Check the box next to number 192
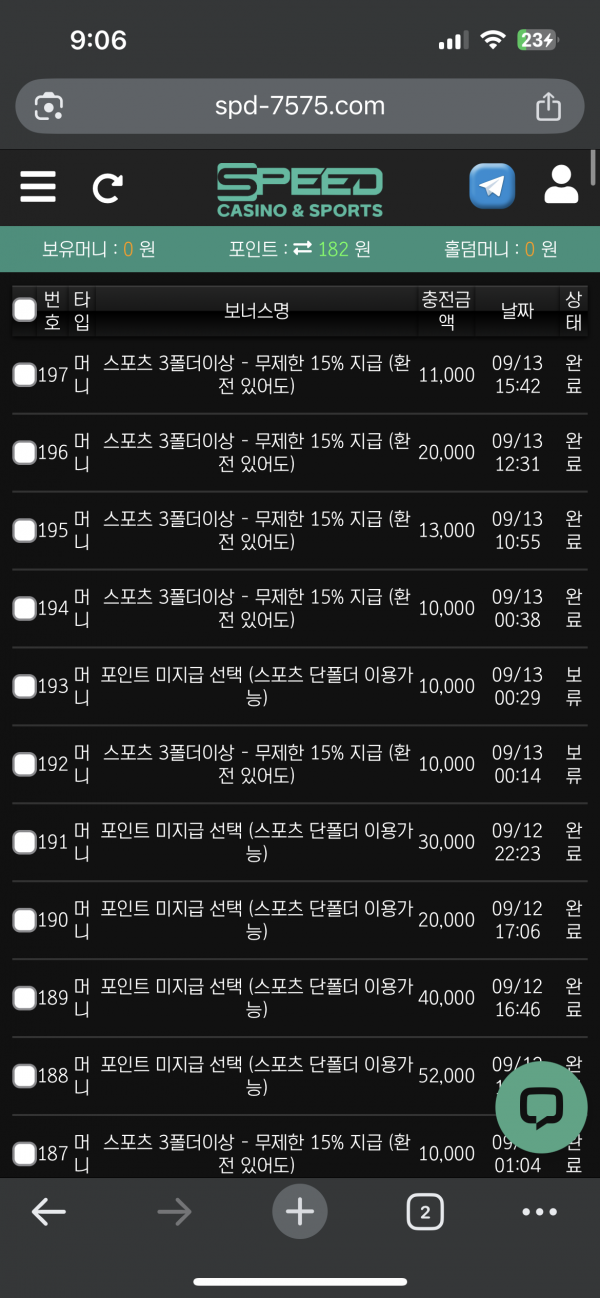This screenshot has width=600, height=1298. 25,764
